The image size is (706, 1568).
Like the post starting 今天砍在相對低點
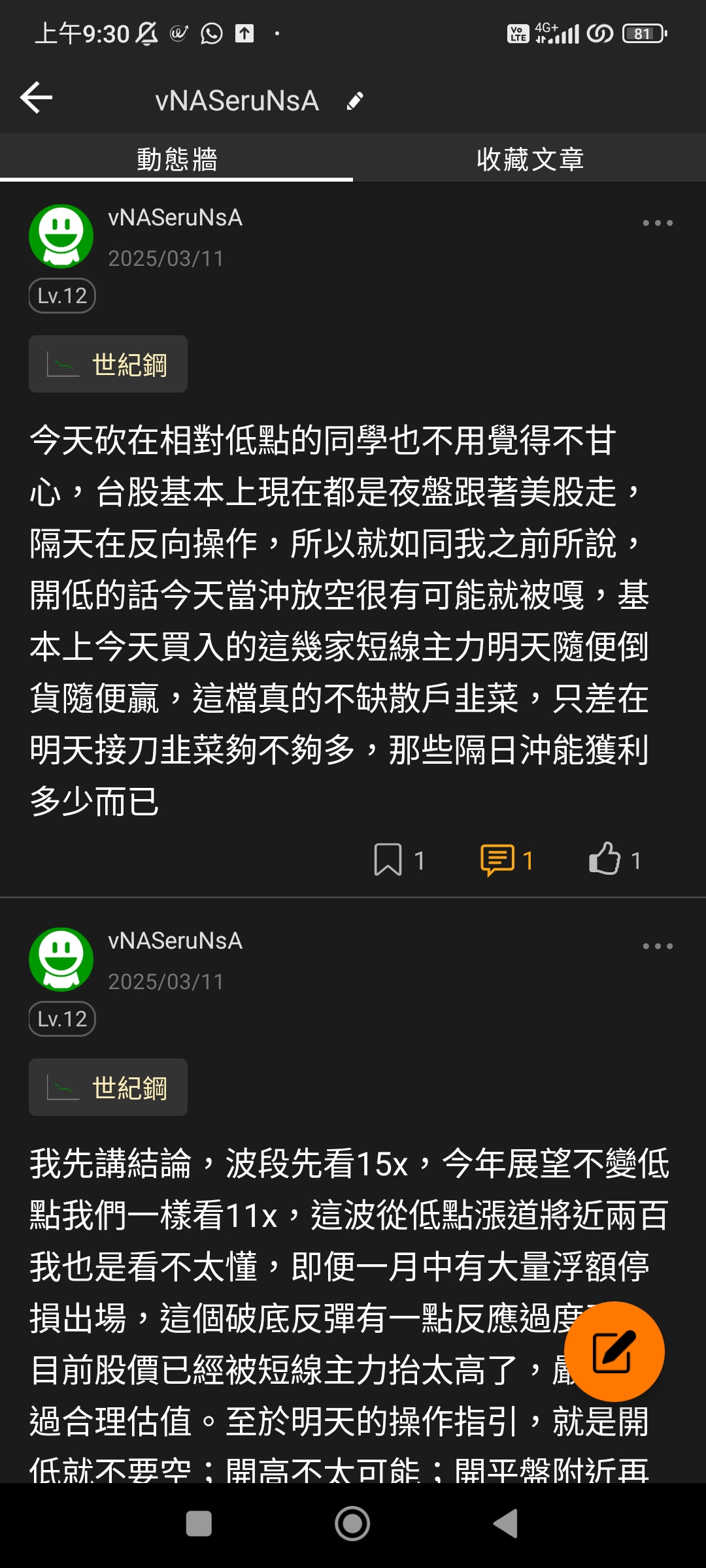(x=605, y=858)
